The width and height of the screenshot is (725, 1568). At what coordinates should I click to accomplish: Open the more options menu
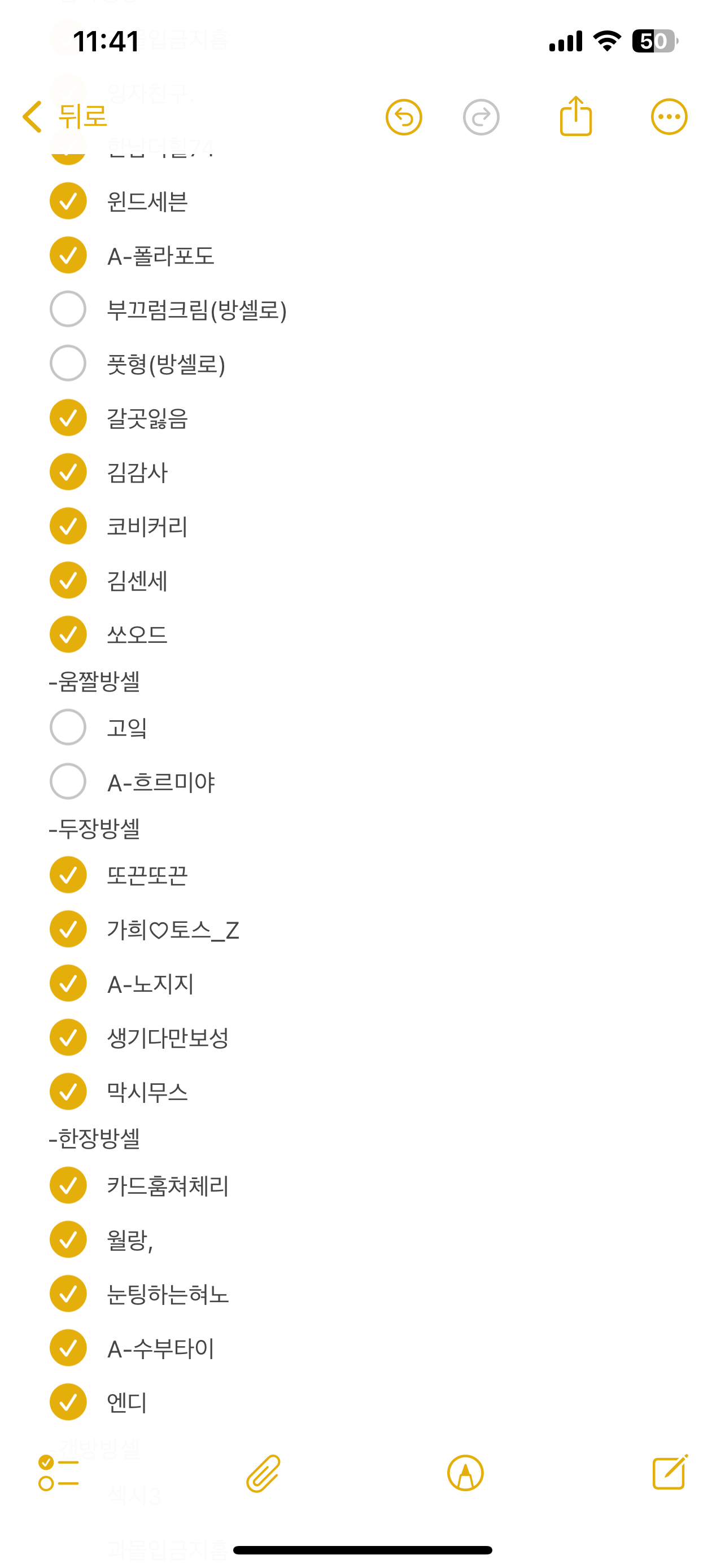669,117
